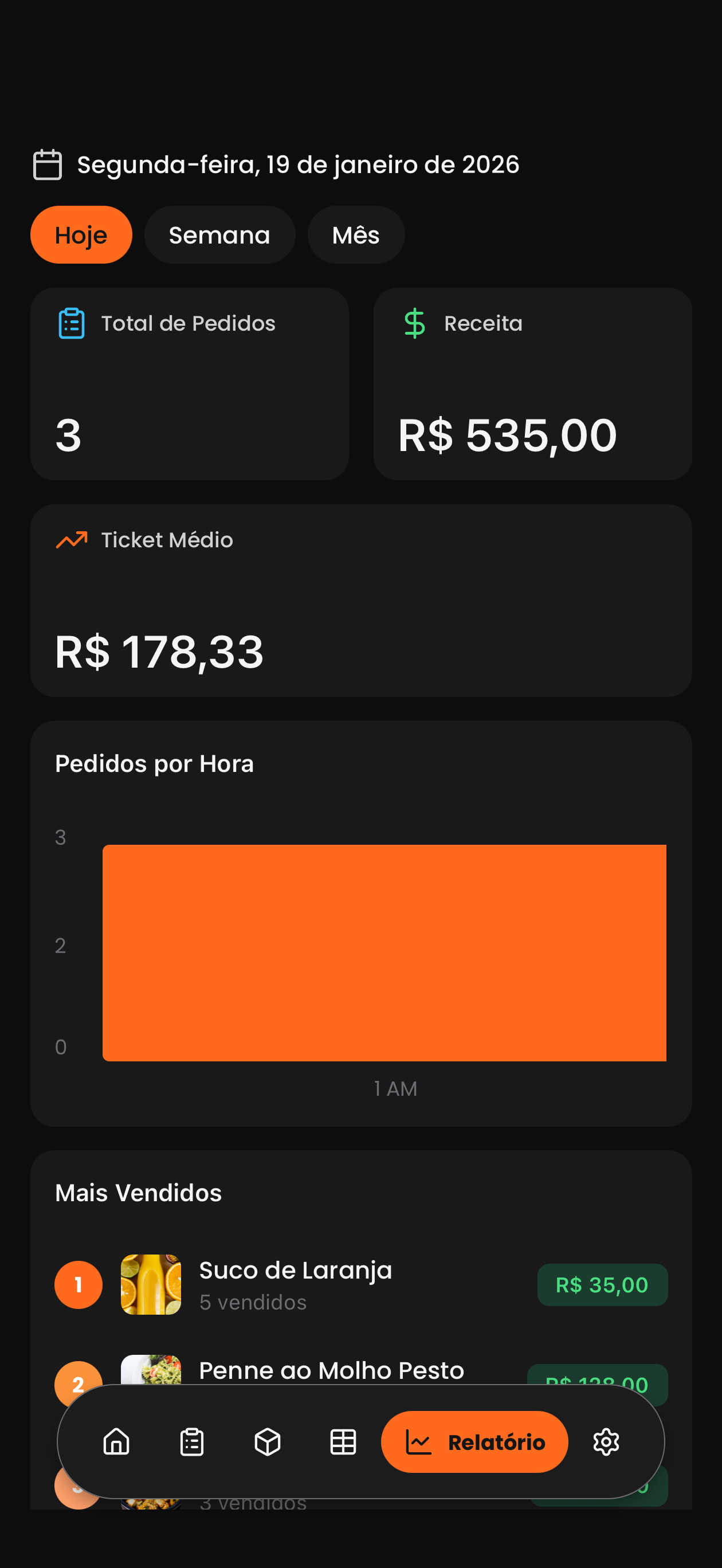The image size is (722, 1568).
Task: Select the trending arrow icon on Ticket Médio
Action: pos(70,539)
